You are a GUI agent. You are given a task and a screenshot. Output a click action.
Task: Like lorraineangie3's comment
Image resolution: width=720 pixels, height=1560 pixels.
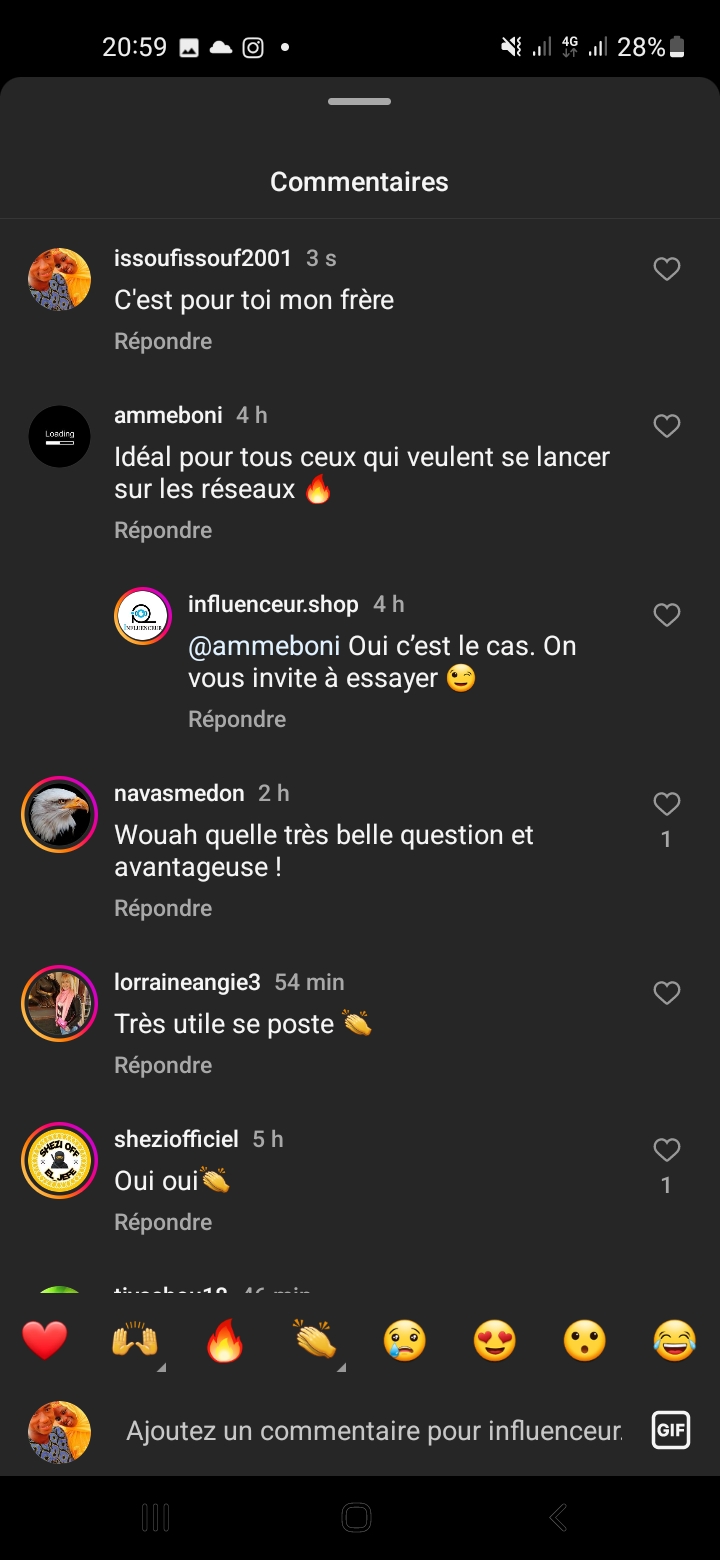click(666, 993)
